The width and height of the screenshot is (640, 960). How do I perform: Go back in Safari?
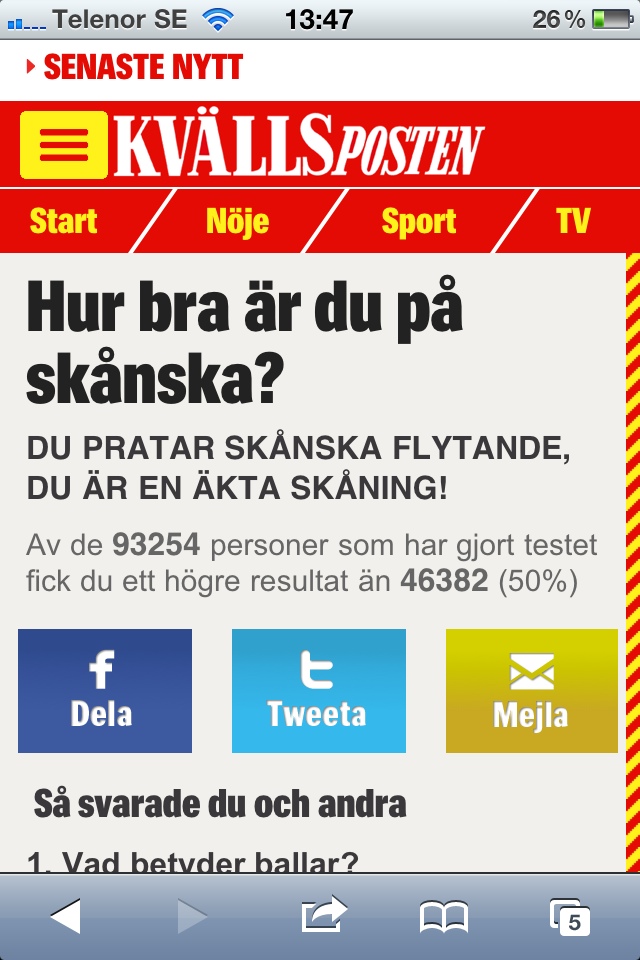65,916
